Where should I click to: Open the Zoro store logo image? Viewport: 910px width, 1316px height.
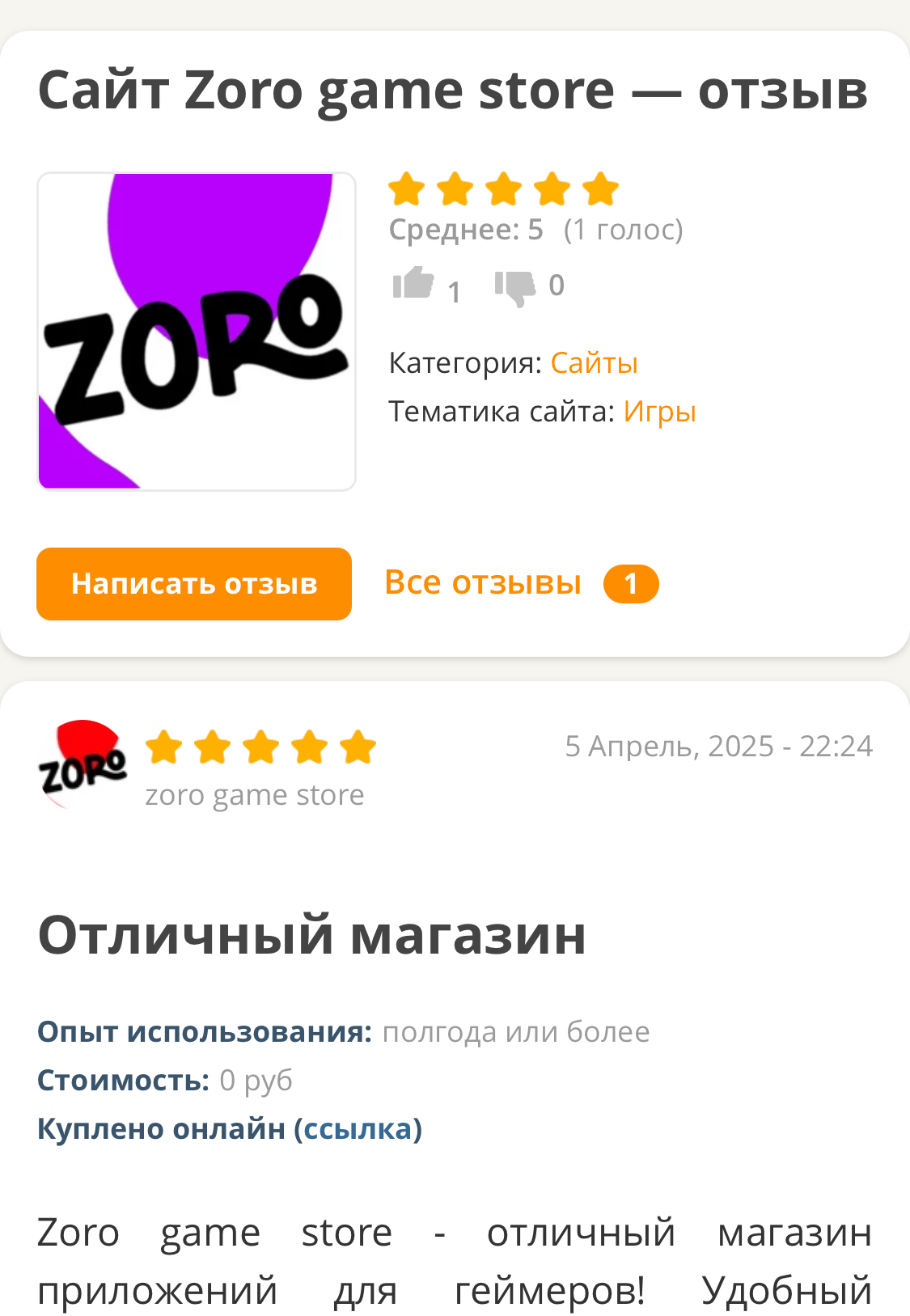coord(197,332)
